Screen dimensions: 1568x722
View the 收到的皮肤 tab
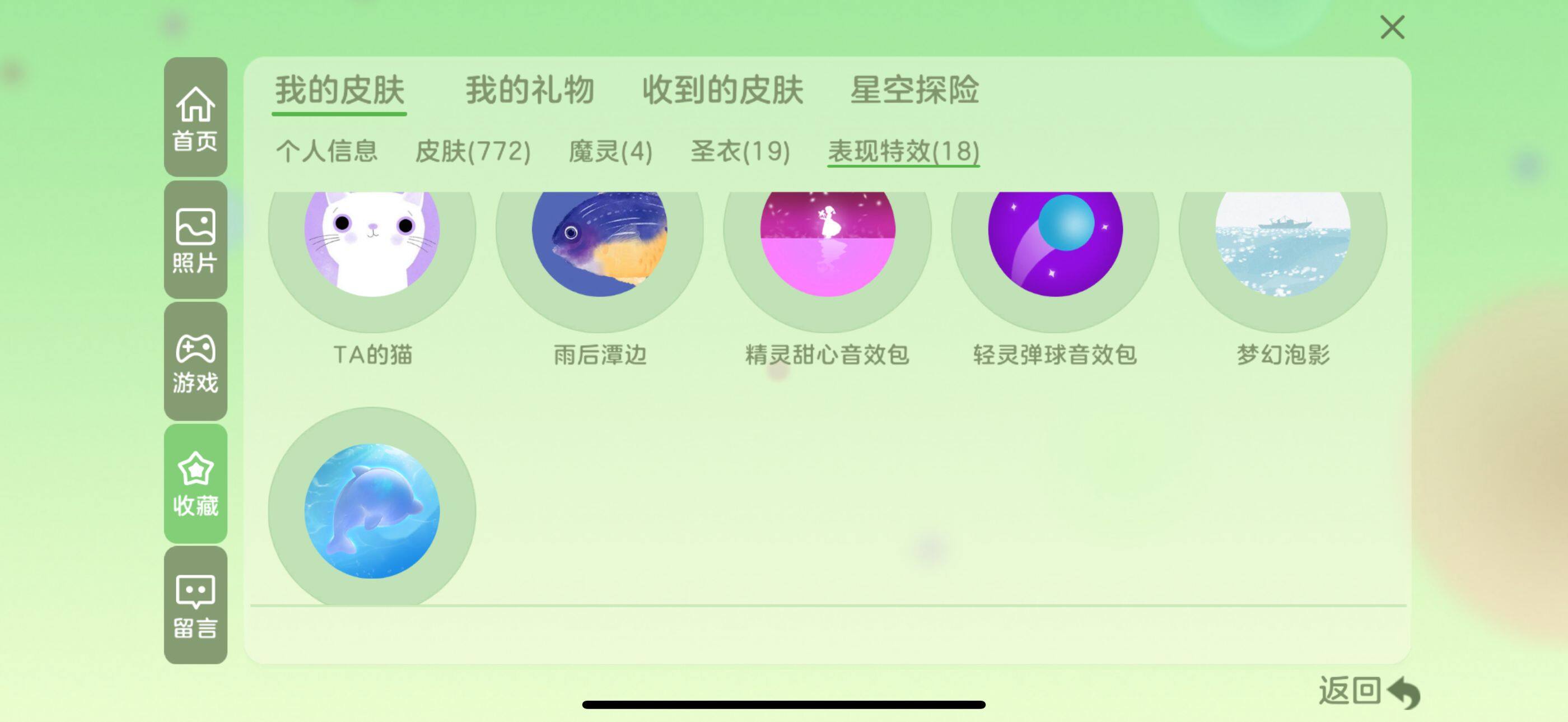pyautogui.click(x=722, y=91)
